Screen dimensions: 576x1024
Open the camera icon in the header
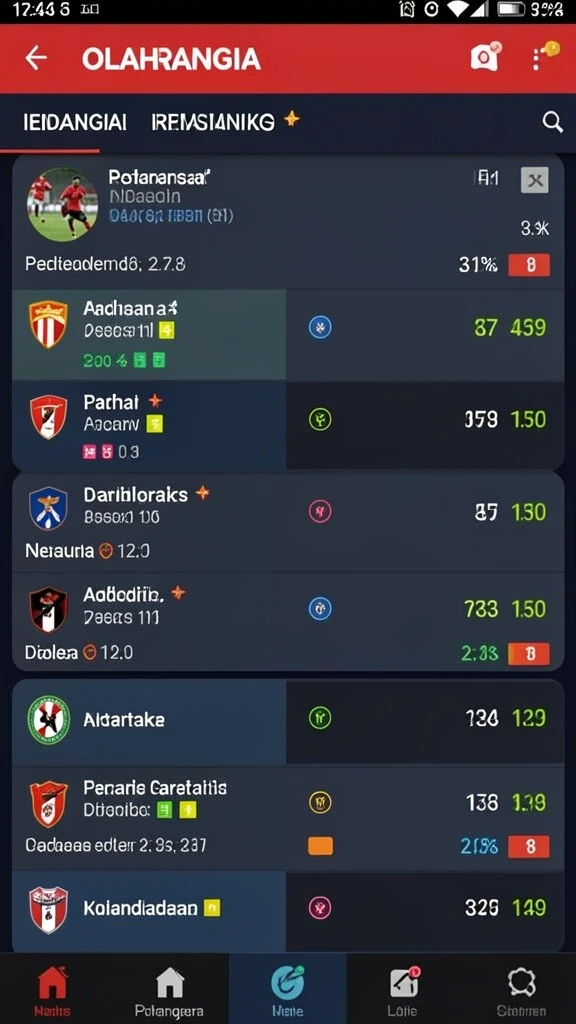(x=485, y=57)
